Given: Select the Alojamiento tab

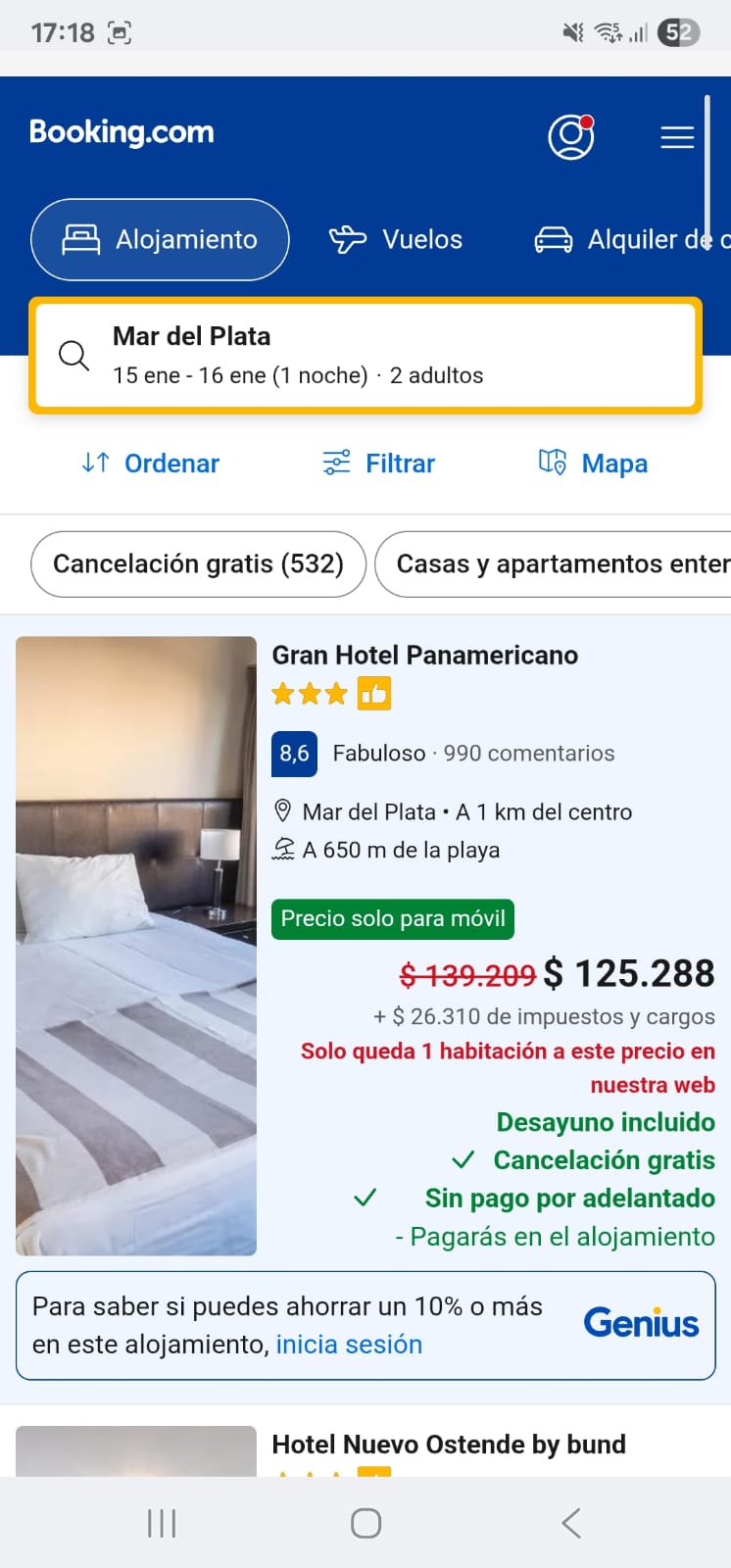Looking at the screenshot, I should click(x=160, y=240).
